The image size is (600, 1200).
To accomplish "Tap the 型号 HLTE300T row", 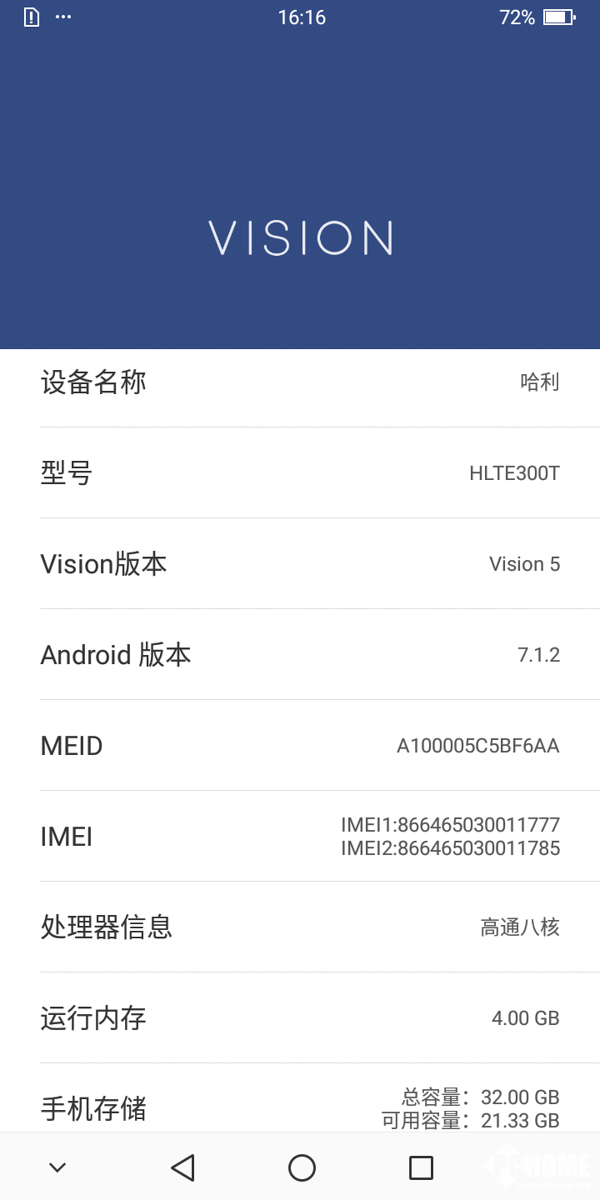I will click(300, 473).
